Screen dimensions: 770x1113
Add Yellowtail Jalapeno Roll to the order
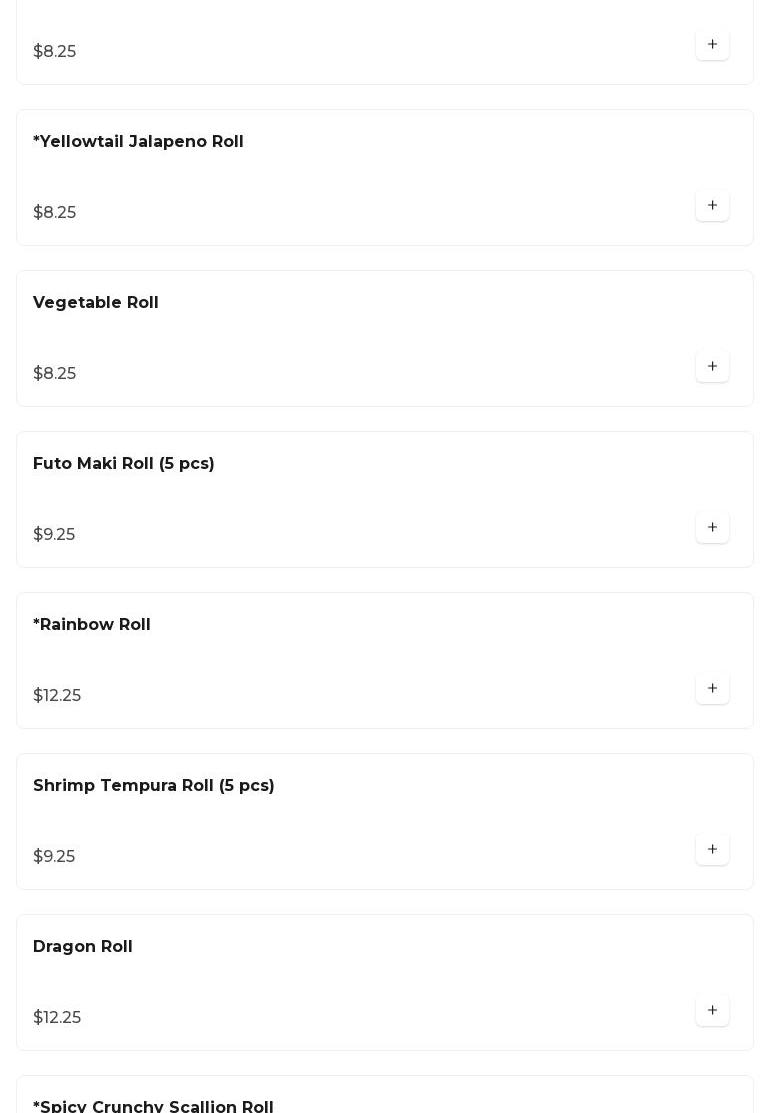pyautogui.click(x=712, y=206)
